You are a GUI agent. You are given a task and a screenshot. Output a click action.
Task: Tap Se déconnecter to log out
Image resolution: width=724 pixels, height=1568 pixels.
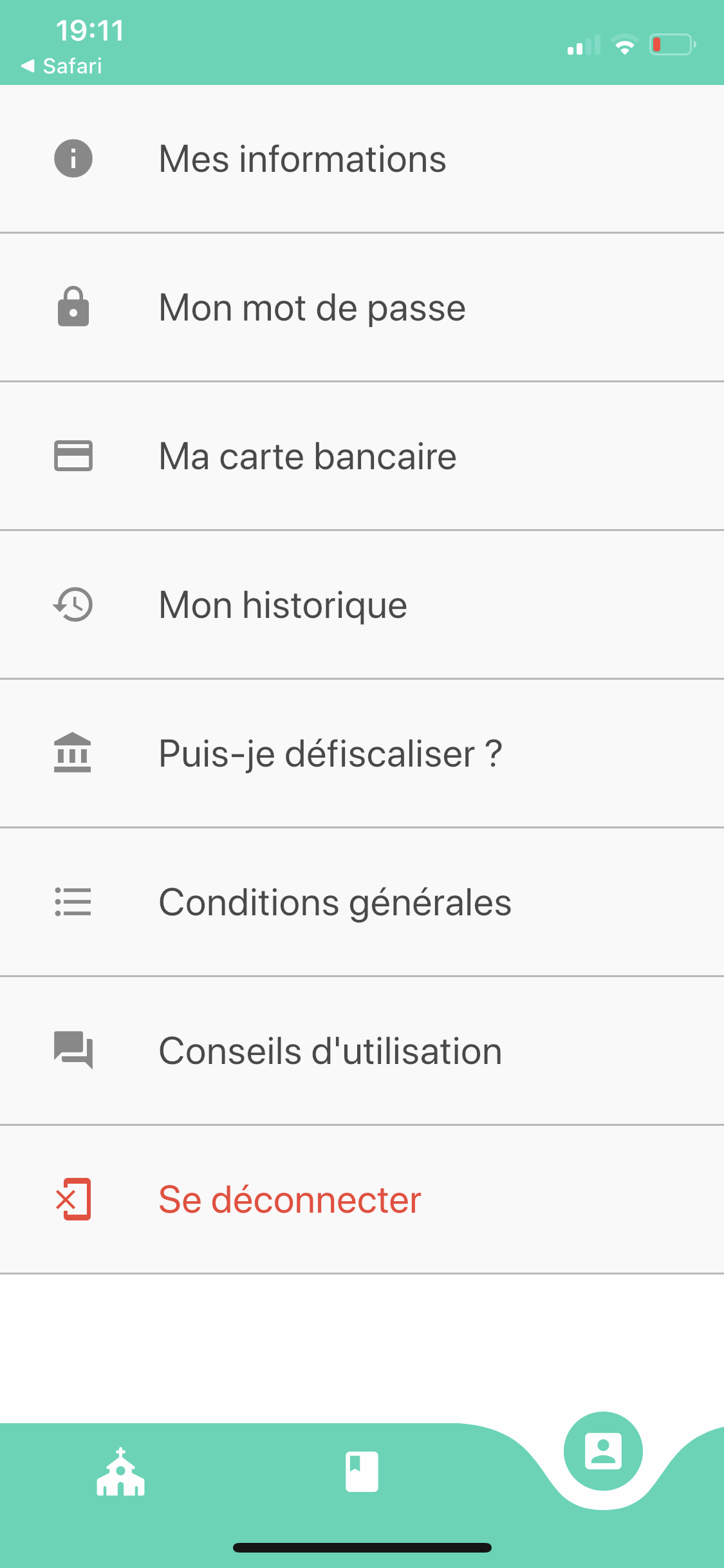362,1200
